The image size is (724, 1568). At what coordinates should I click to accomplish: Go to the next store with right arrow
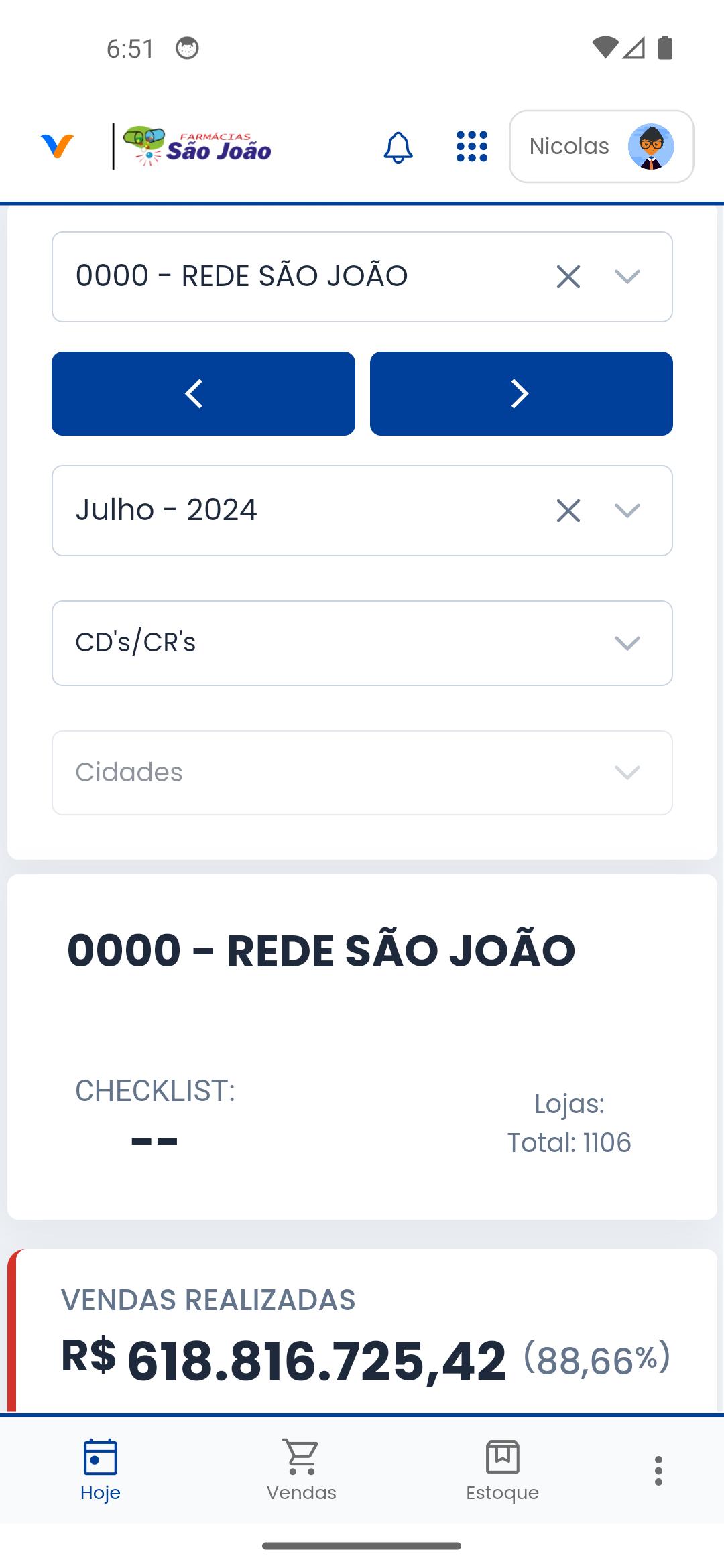click(521, 393)
